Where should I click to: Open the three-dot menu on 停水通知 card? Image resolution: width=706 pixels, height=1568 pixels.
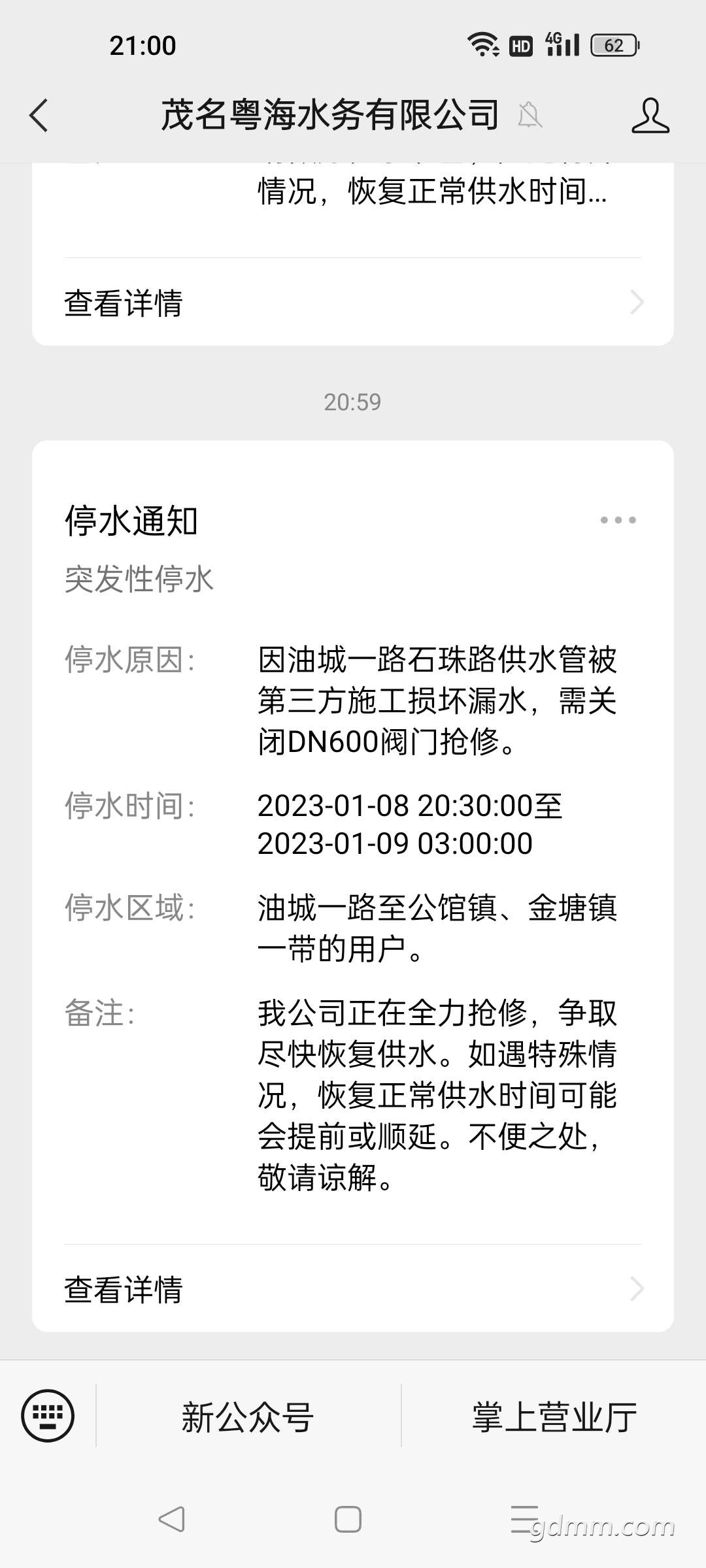point(618,520)
